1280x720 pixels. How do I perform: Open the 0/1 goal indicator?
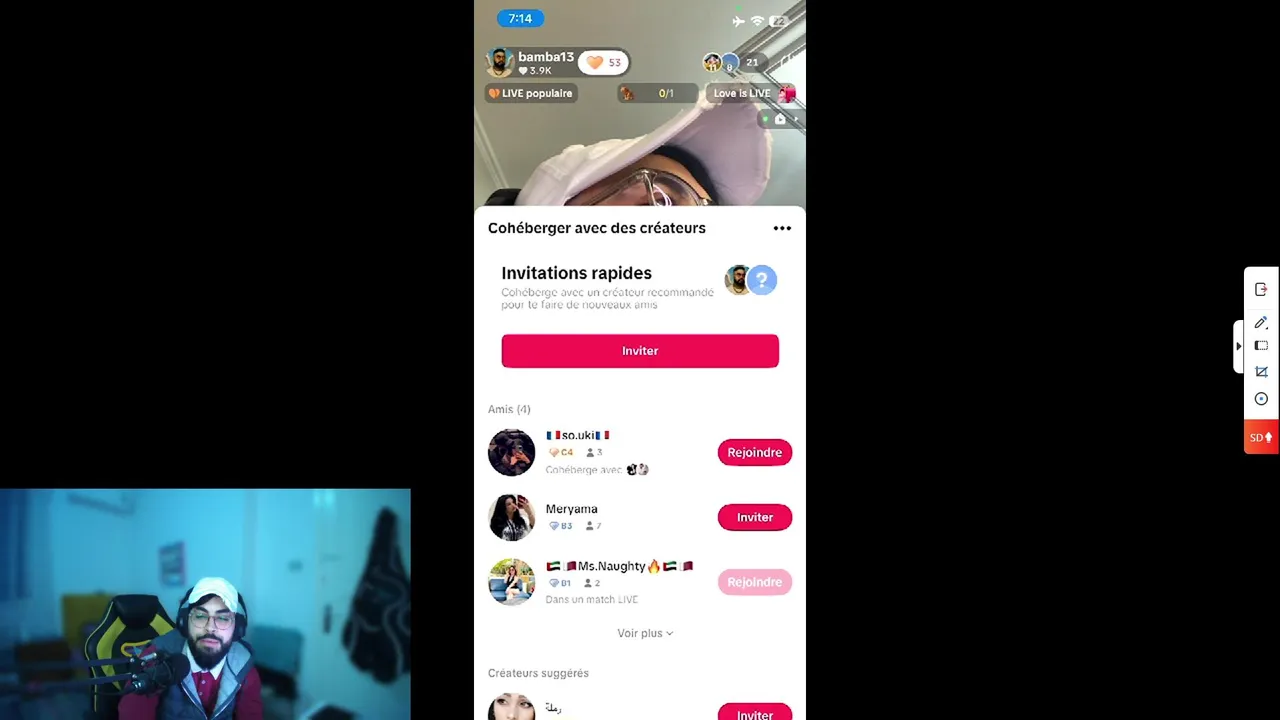[648, 93]
